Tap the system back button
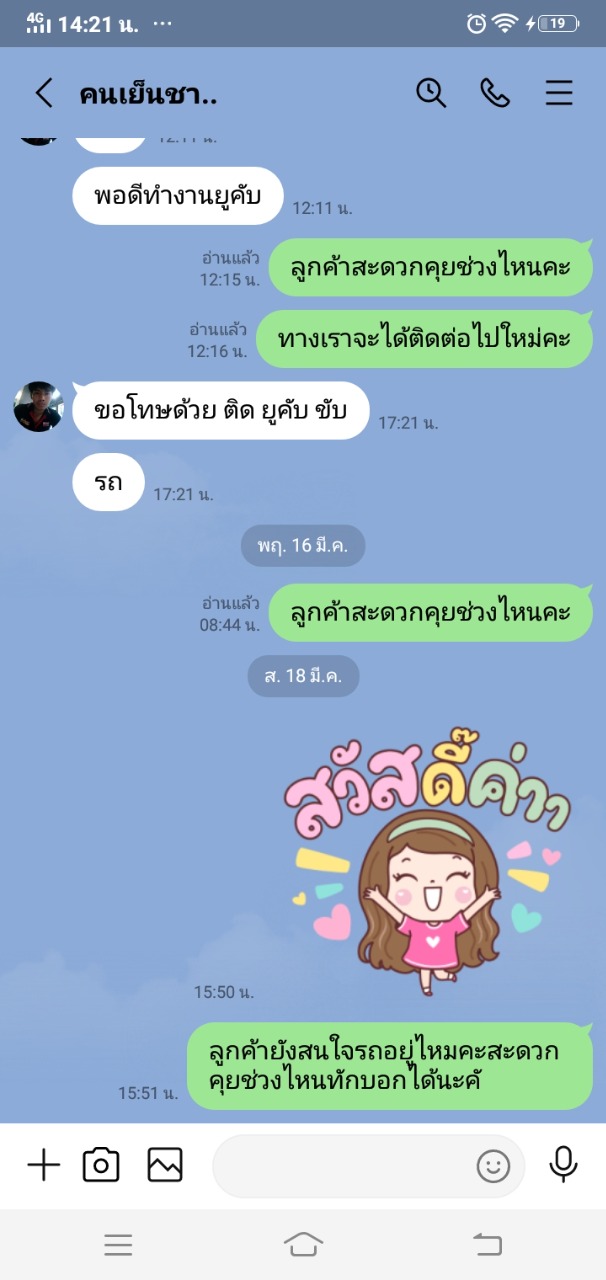The height and width of the screenshot is (1280, 606). tap(487, 1244)
